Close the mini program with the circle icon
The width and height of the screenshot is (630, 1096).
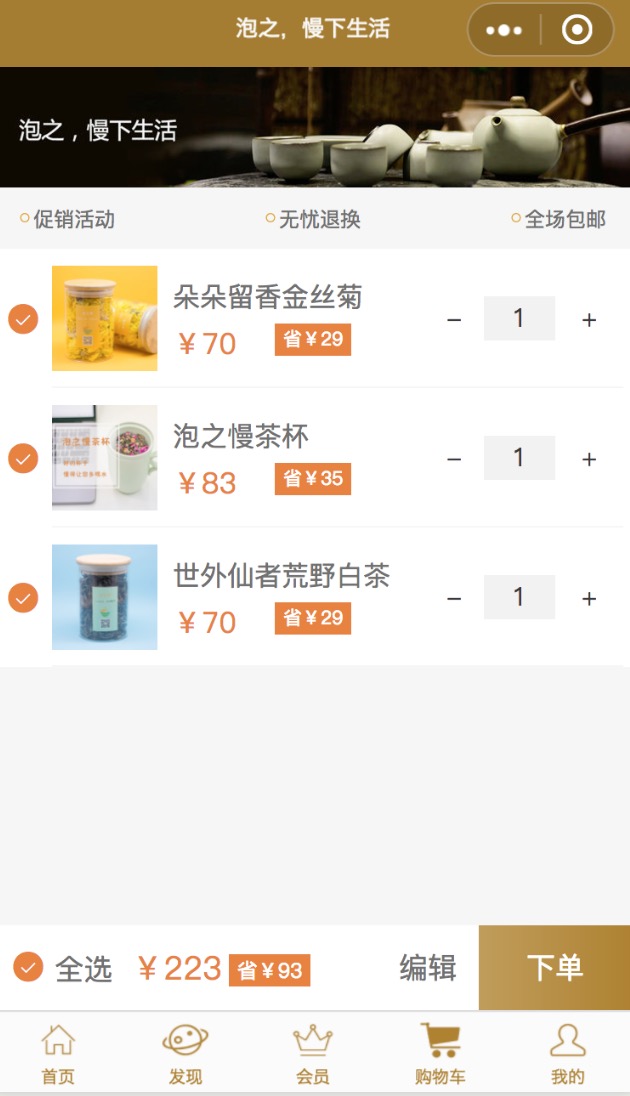coord(577,30)
